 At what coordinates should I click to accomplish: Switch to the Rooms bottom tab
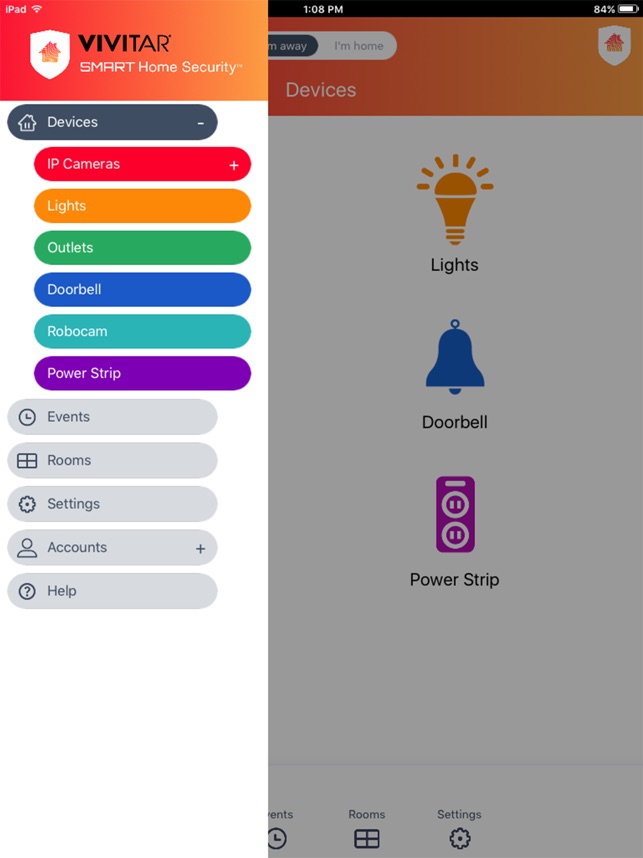(x=367, y=828)
